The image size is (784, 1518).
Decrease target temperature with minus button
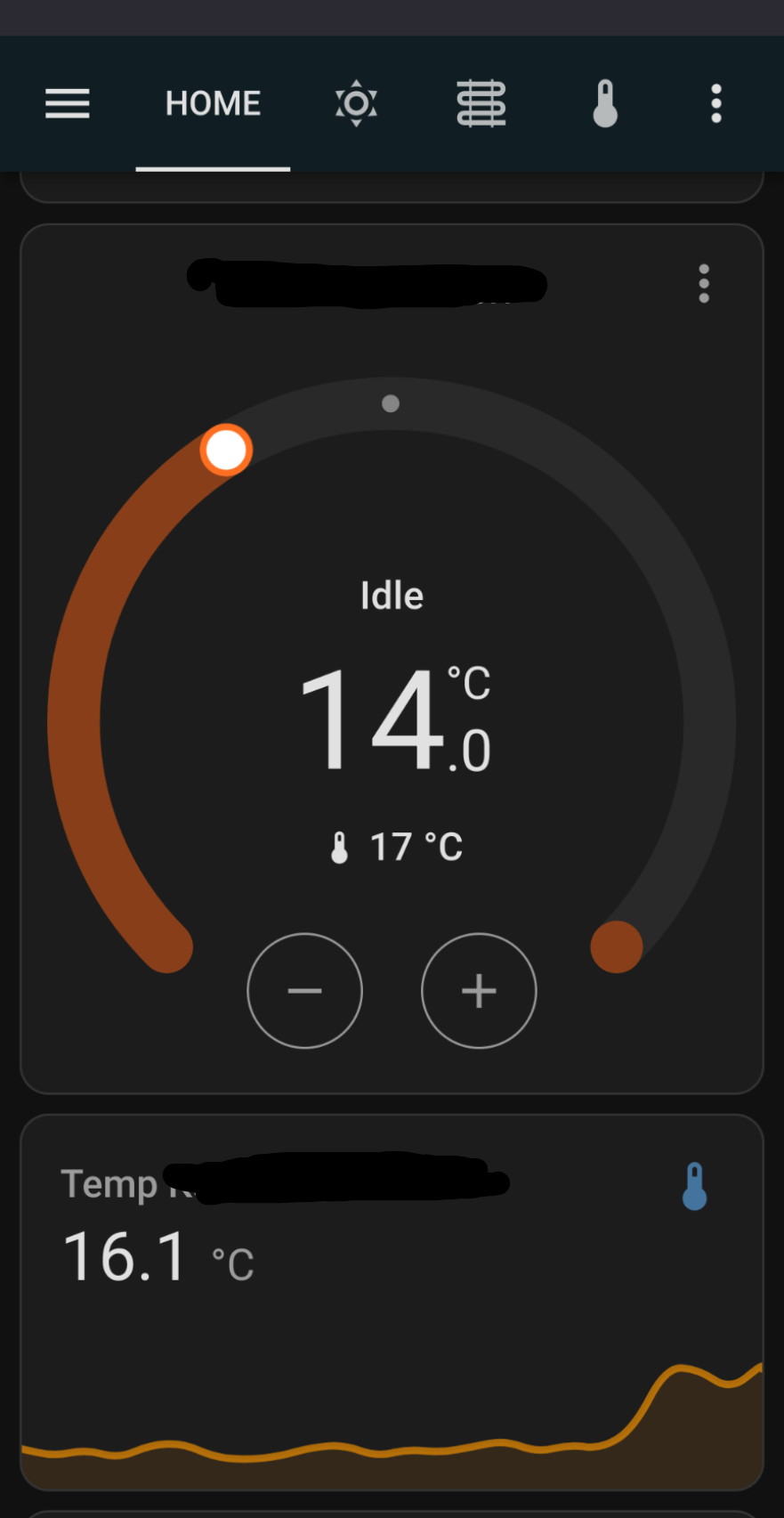[x=304, y=991]
